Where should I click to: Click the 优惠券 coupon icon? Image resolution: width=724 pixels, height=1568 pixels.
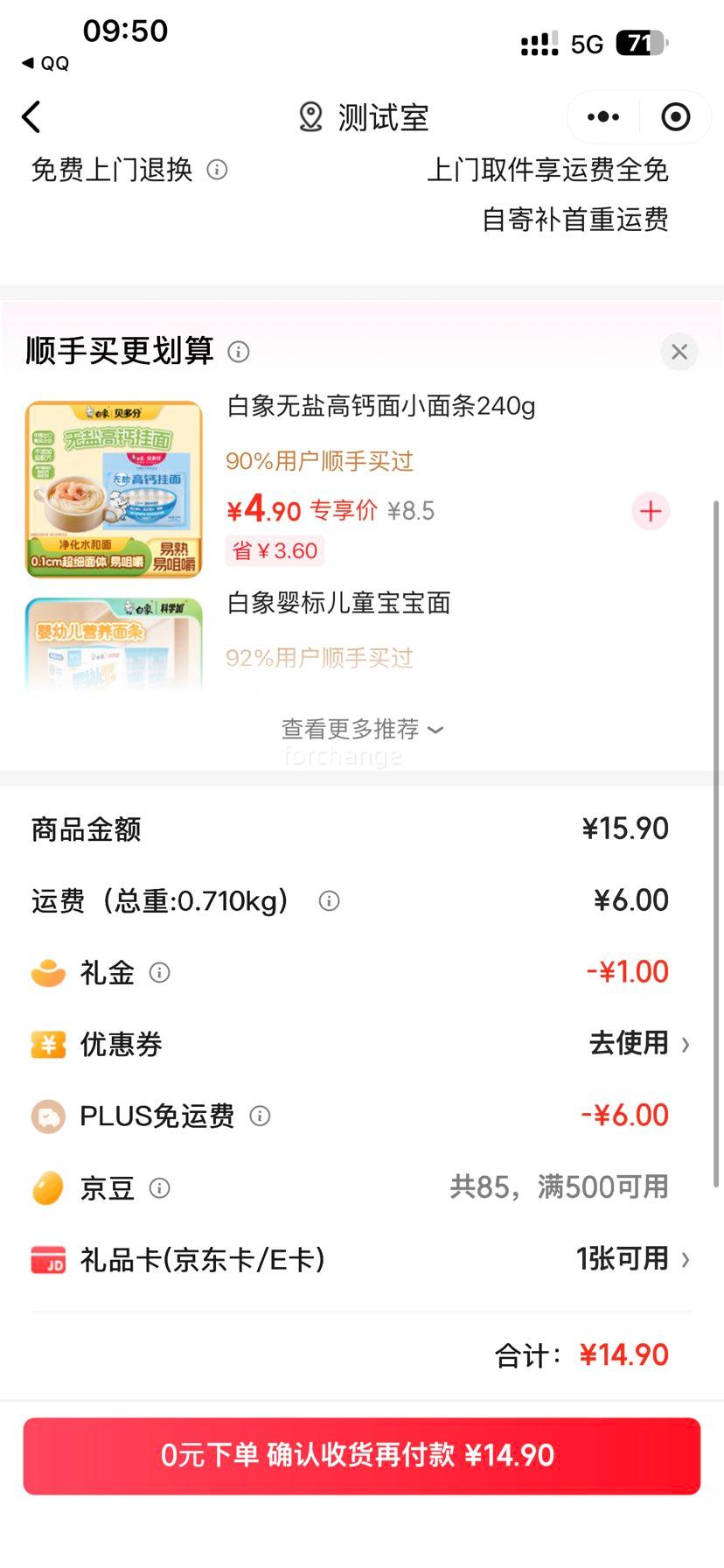click(x=47, y=1044)
